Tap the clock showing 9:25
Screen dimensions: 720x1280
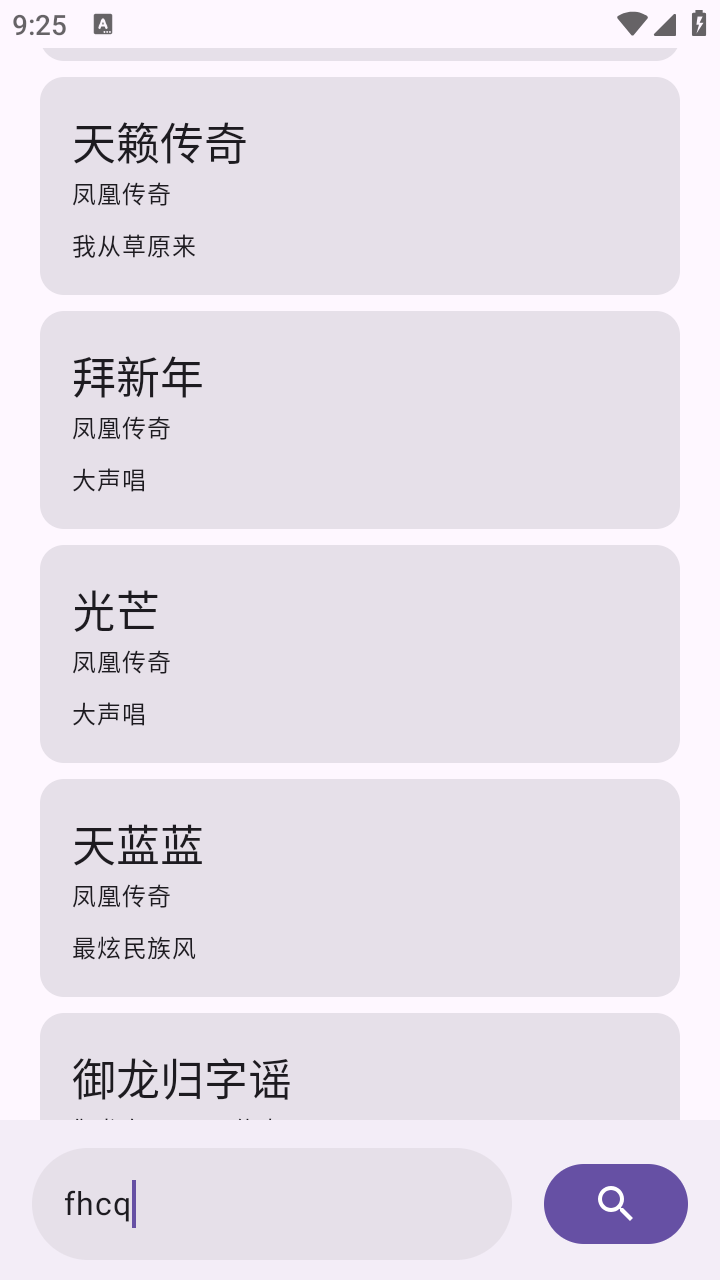coord(37,25)
